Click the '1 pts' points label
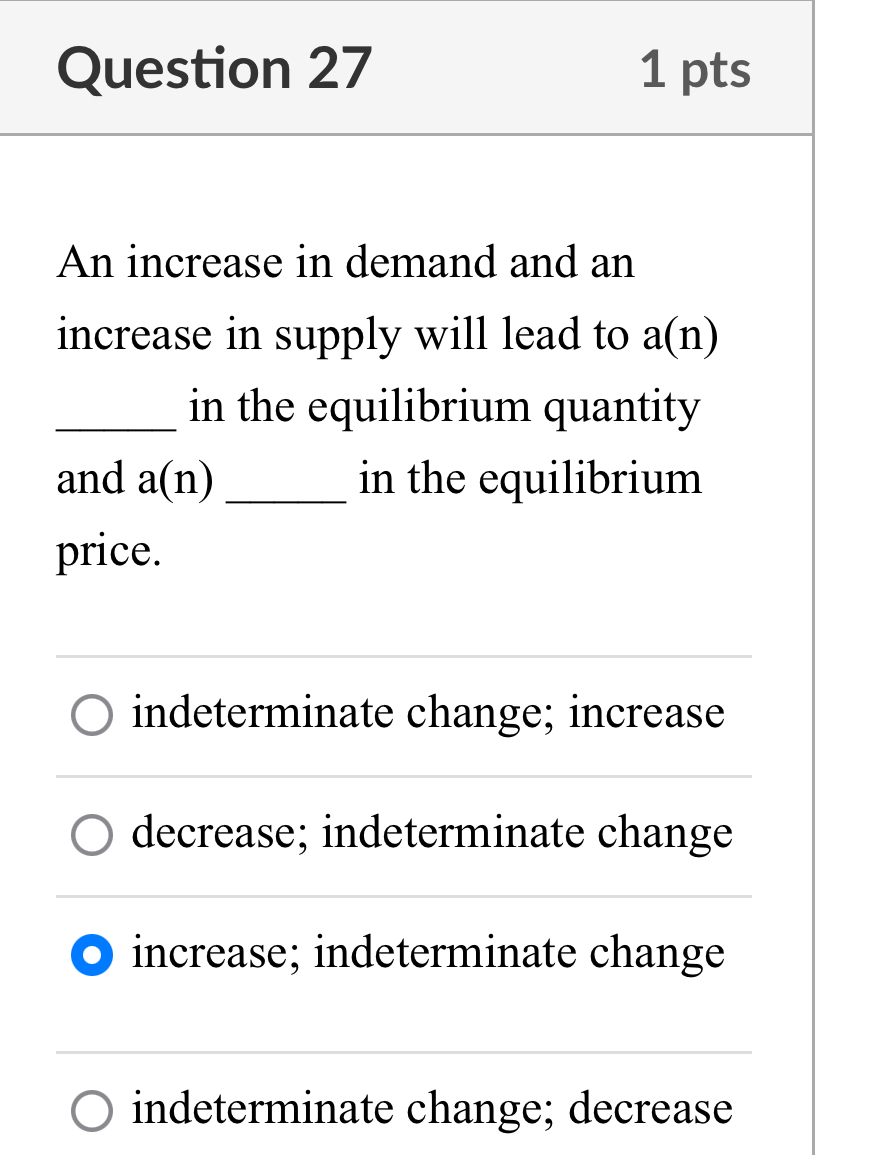The image size is (889, 1155). [x=698, y=69]
